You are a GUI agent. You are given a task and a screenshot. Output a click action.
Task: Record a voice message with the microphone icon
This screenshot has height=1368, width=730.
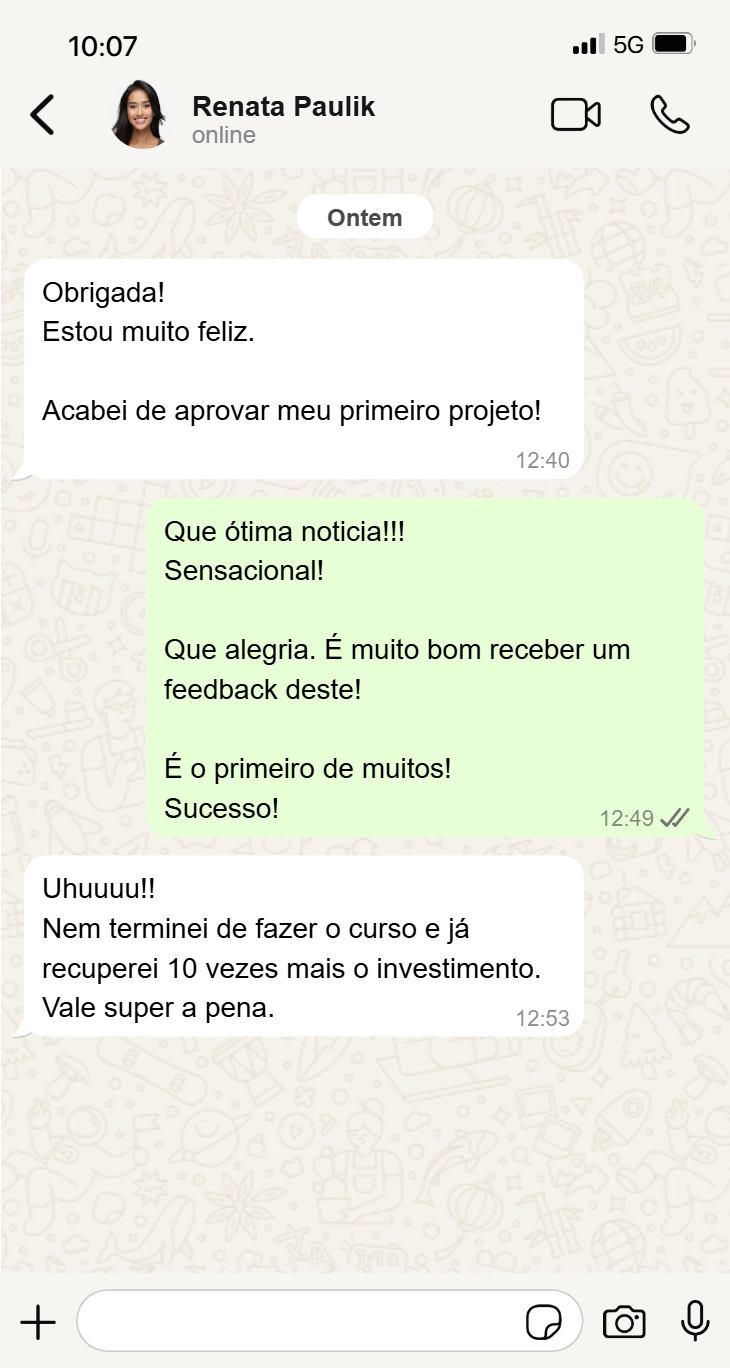(x=693, y=1321)
